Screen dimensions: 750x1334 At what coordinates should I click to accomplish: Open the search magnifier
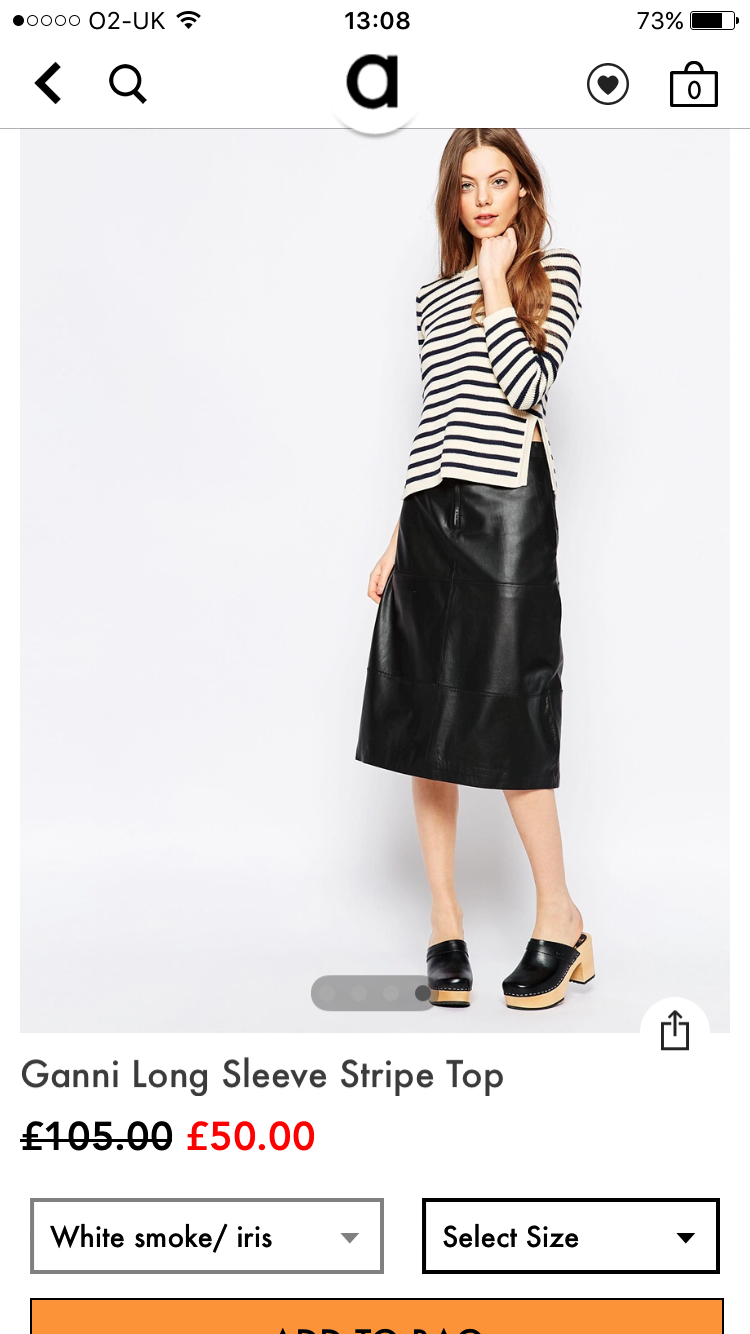127,84
